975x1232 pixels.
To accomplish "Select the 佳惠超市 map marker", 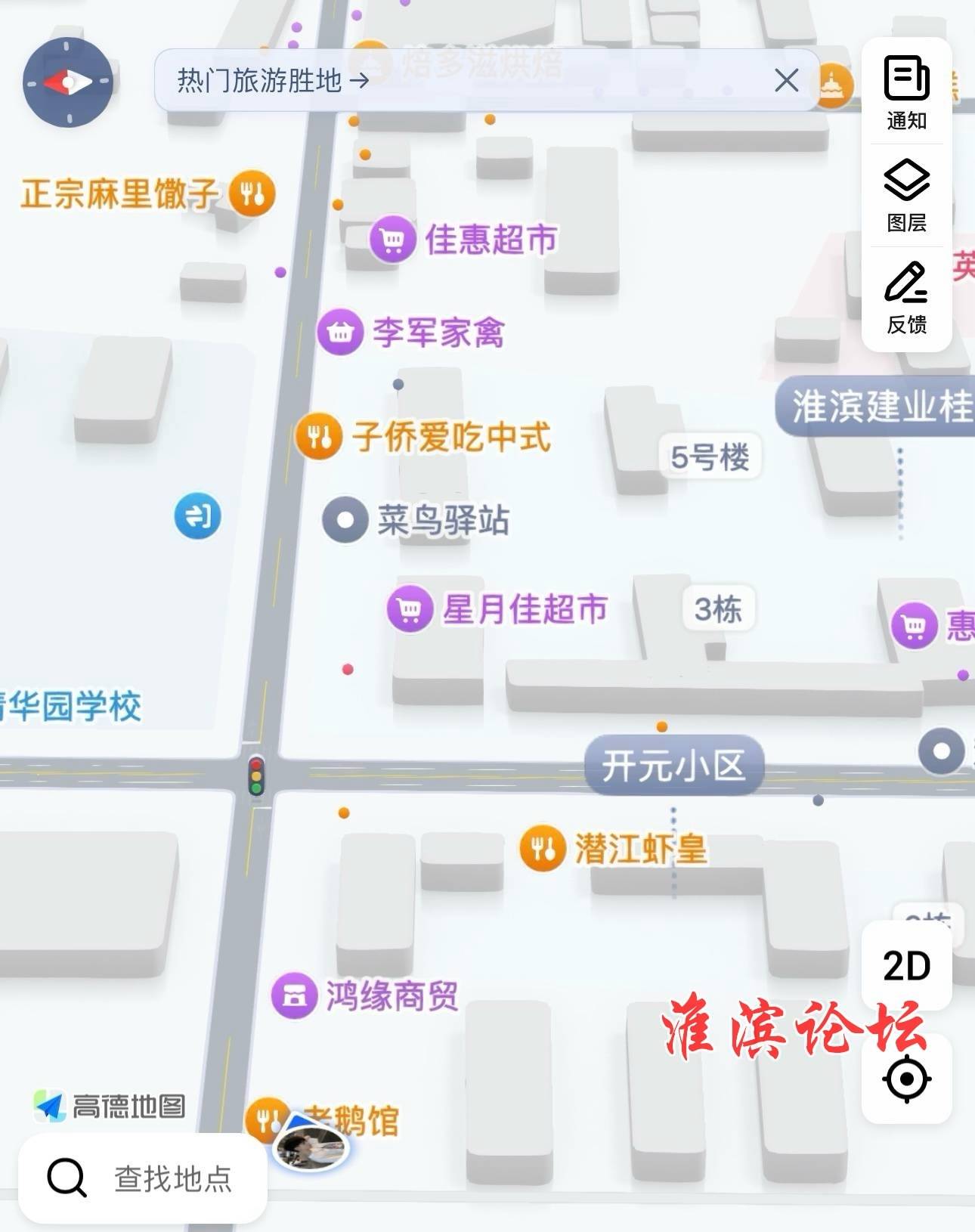I will point(392,240).
